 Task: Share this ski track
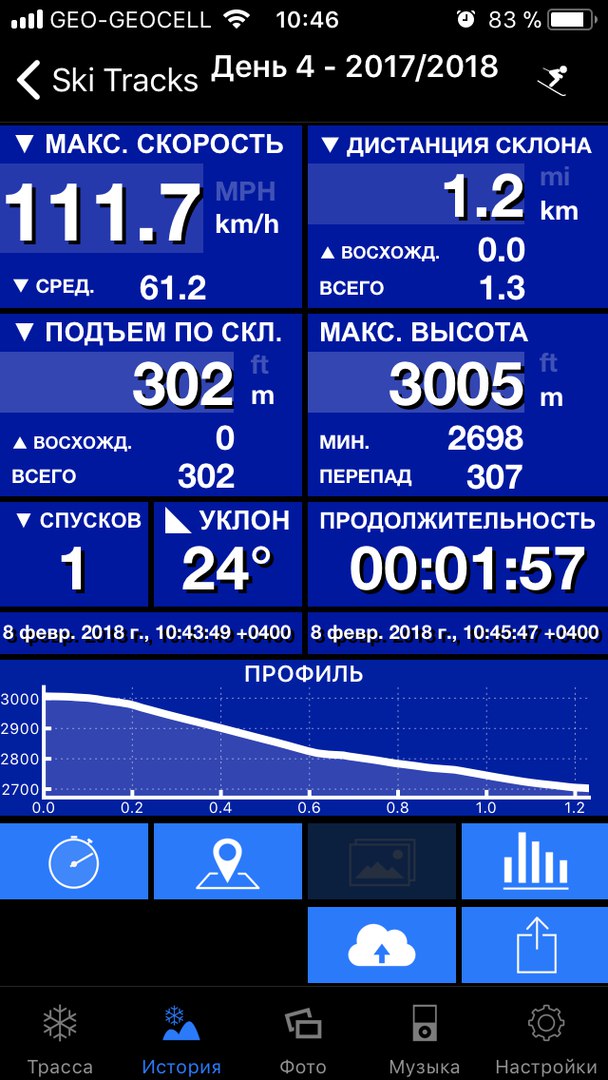(x=535, y=944)
